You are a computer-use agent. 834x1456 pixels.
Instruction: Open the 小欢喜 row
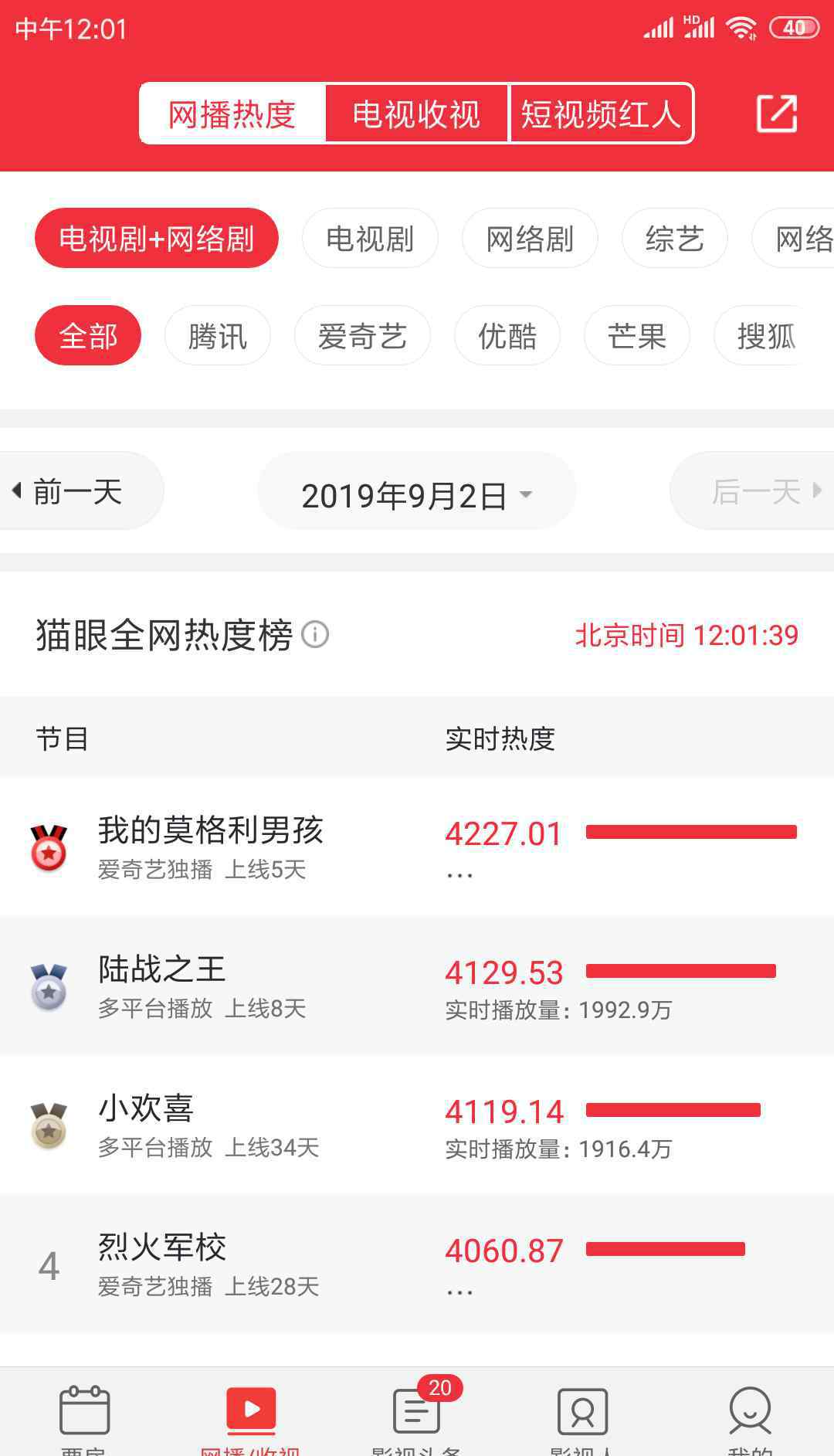[417, 1125]
